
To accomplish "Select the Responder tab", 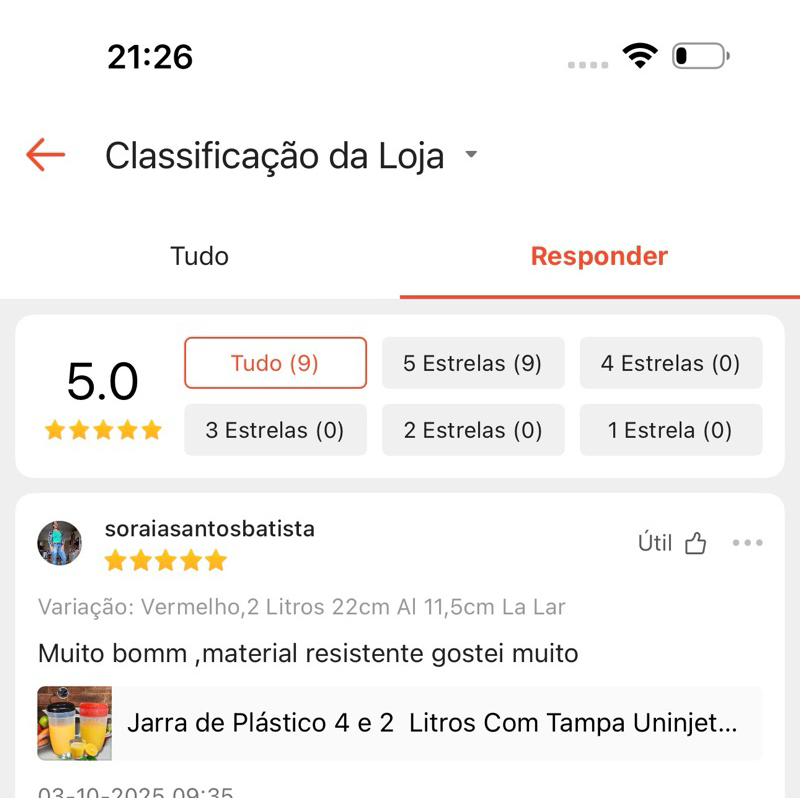I will click(599, 256).
